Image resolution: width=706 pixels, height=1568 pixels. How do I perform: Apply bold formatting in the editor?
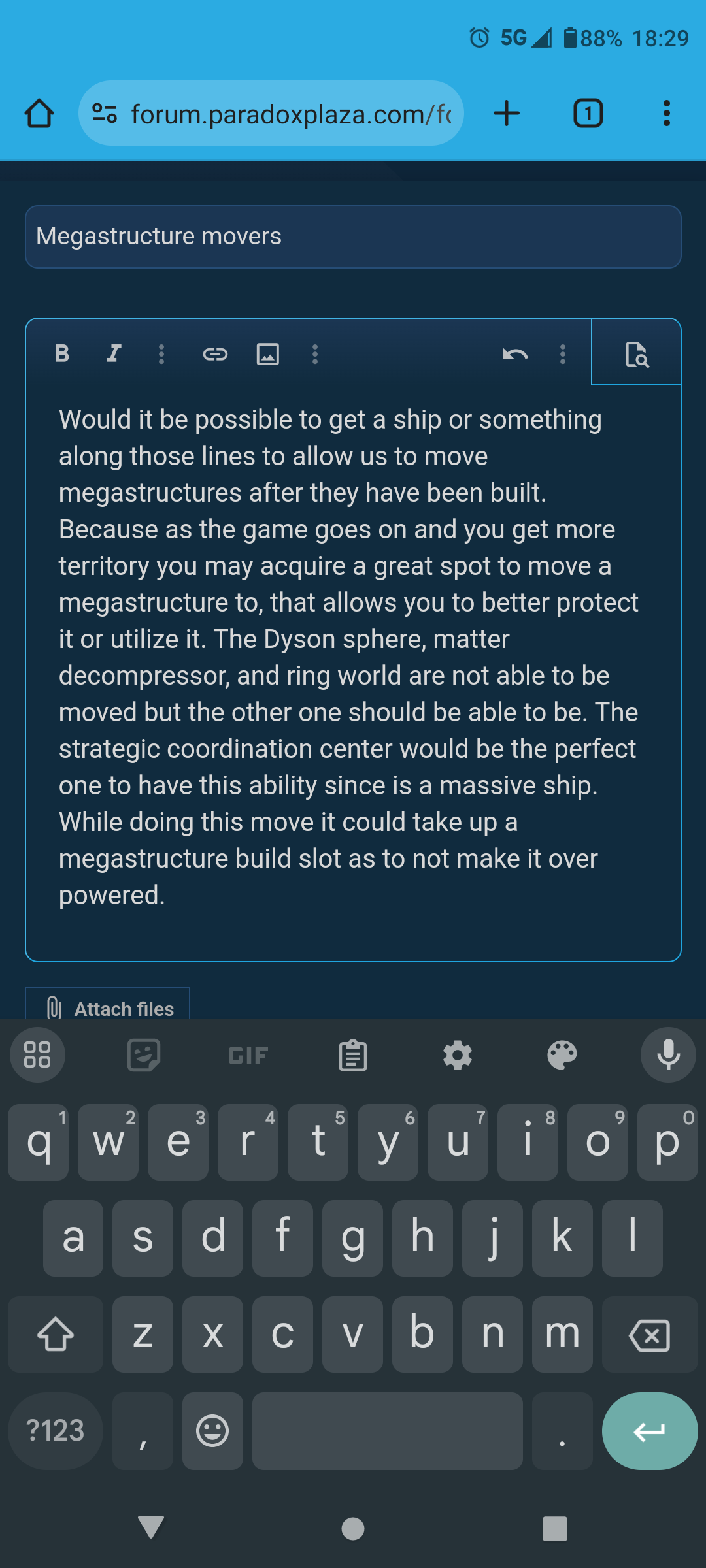pyautogui.click(x=62, y=353)
